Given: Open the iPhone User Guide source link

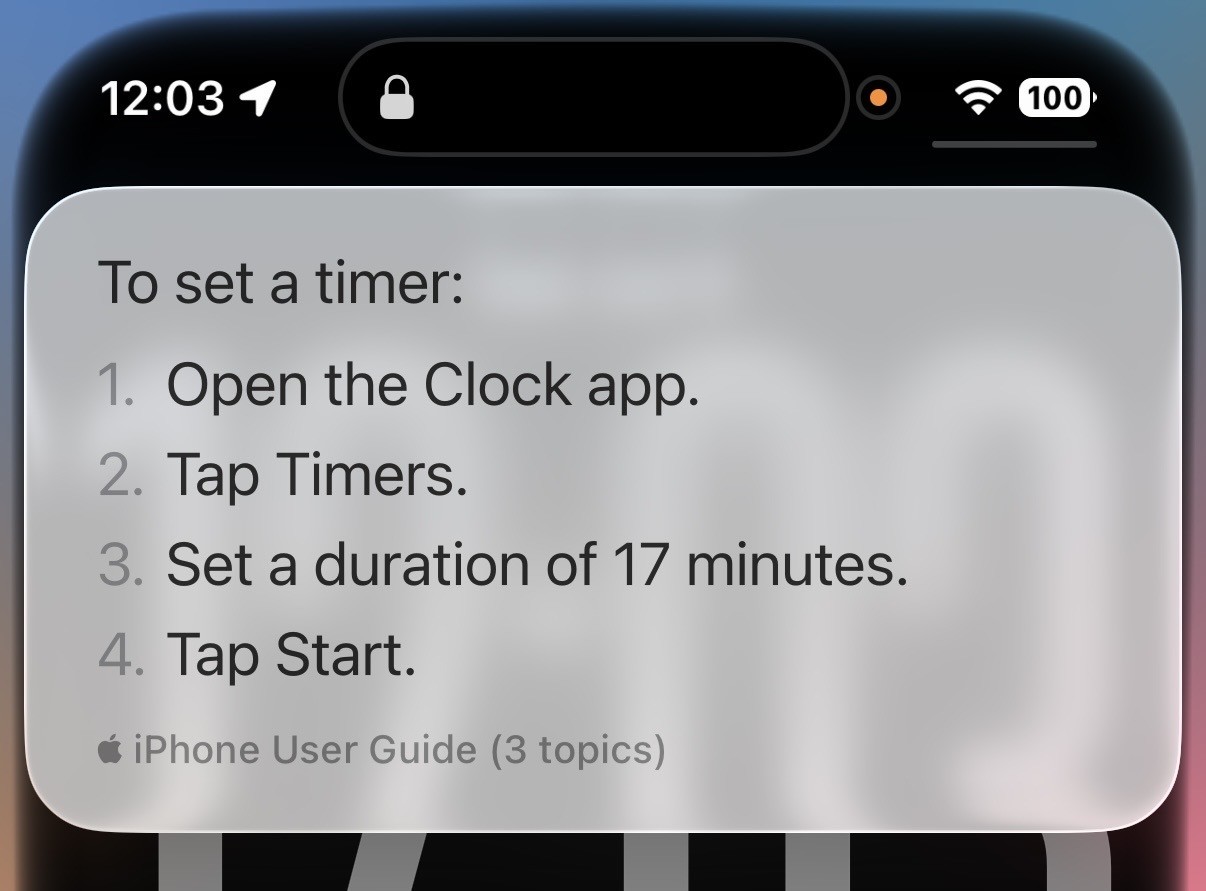Looking at the screenshot, I should coord(381,749).
